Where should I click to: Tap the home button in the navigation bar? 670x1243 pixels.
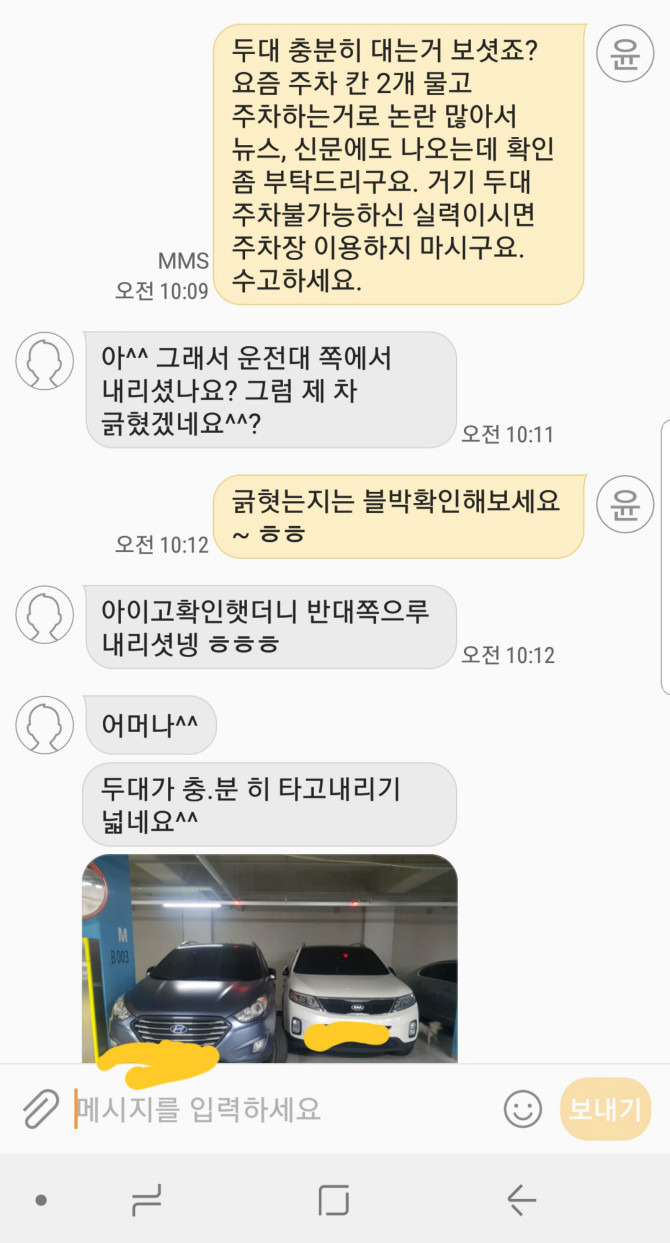[x=334, y=1199]
